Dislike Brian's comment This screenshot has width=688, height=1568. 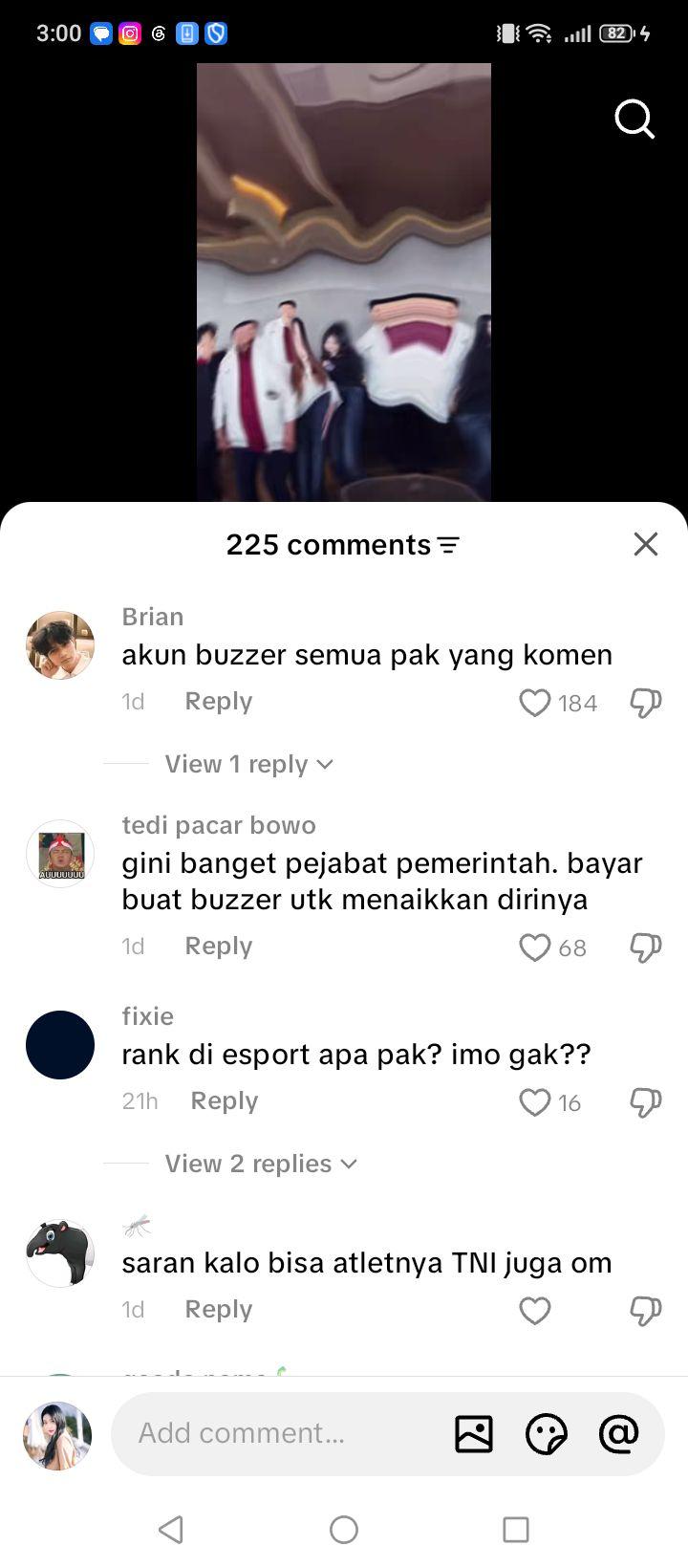pos(646,703)
